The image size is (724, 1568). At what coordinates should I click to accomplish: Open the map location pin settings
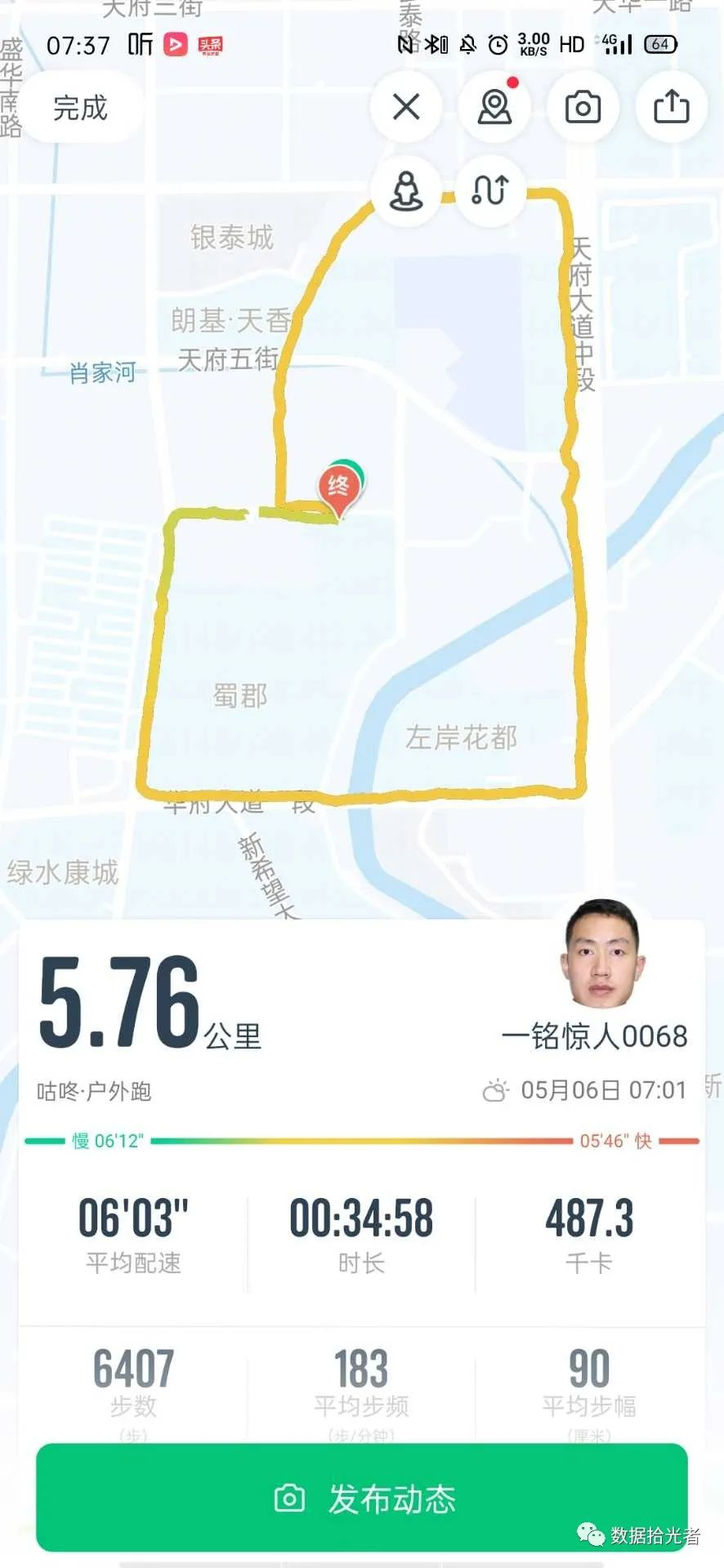coord(494,107)
